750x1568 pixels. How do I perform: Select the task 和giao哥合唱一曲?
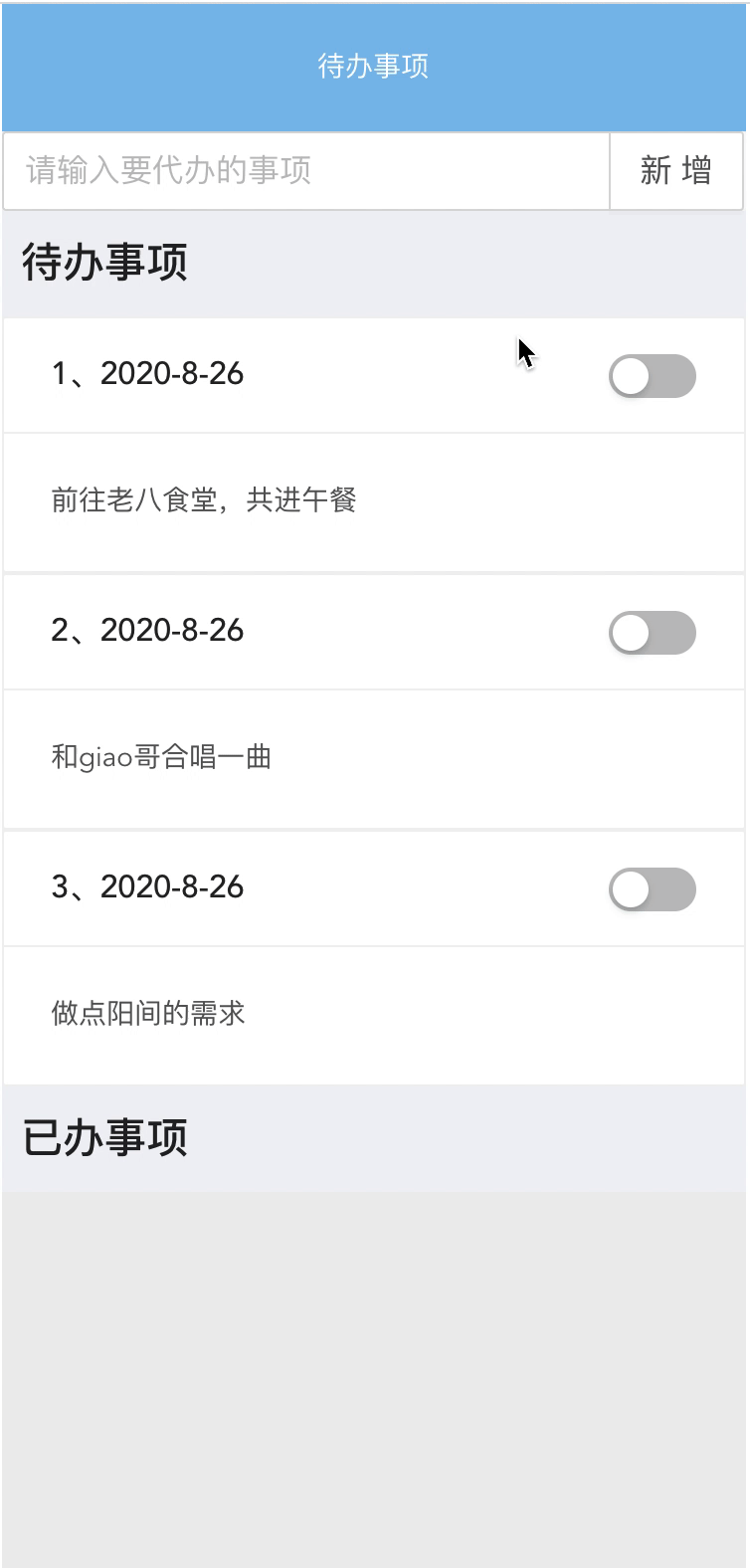click(164, 758)
